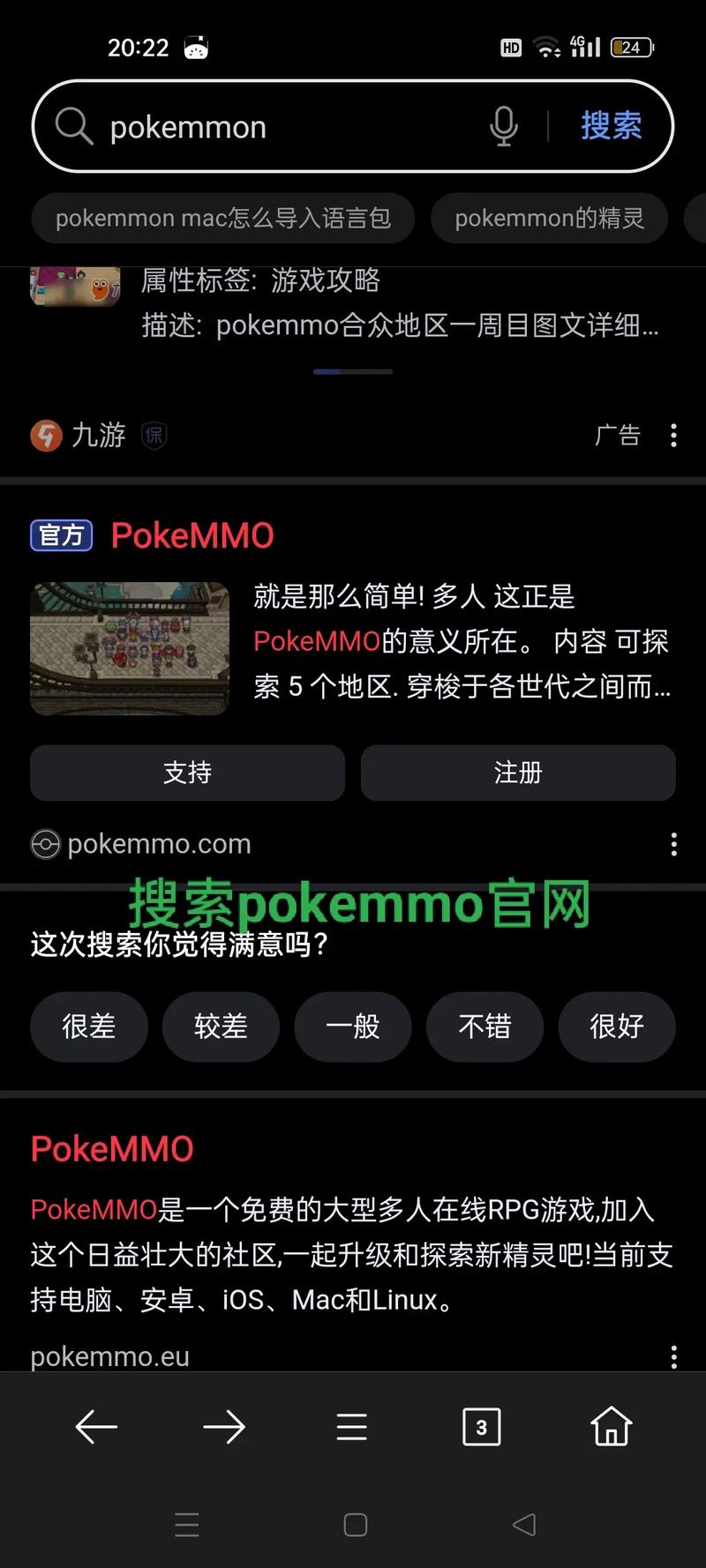Viewport: 706px width, 1568px height.
Task: Tap the 'pokemmon的精灵' suggestion chip
Action: click(x=549, y=218)
